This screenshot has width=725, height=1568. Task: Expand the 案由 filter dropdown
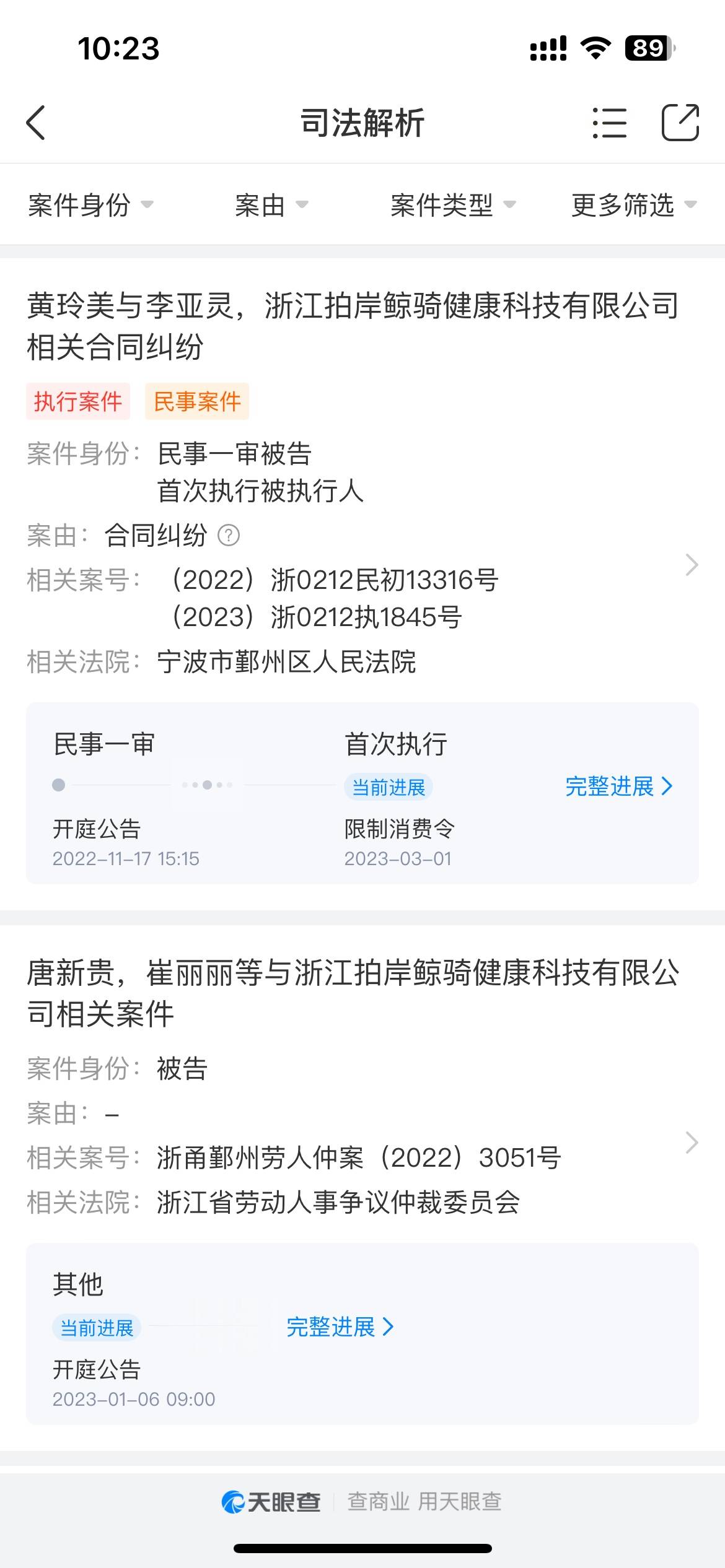(x=271, y=205)
